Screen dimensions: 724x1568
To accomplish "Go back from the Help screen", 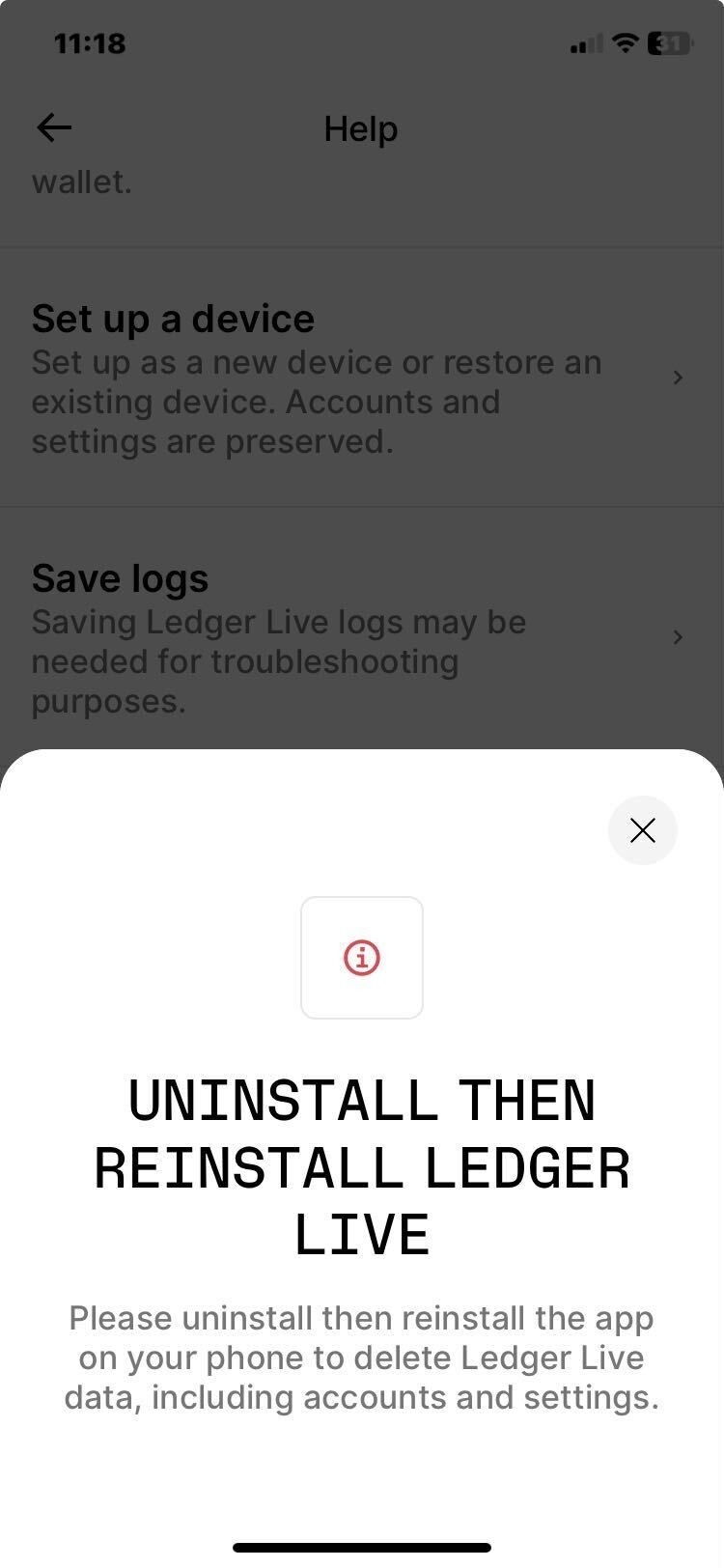I will 54,127.
